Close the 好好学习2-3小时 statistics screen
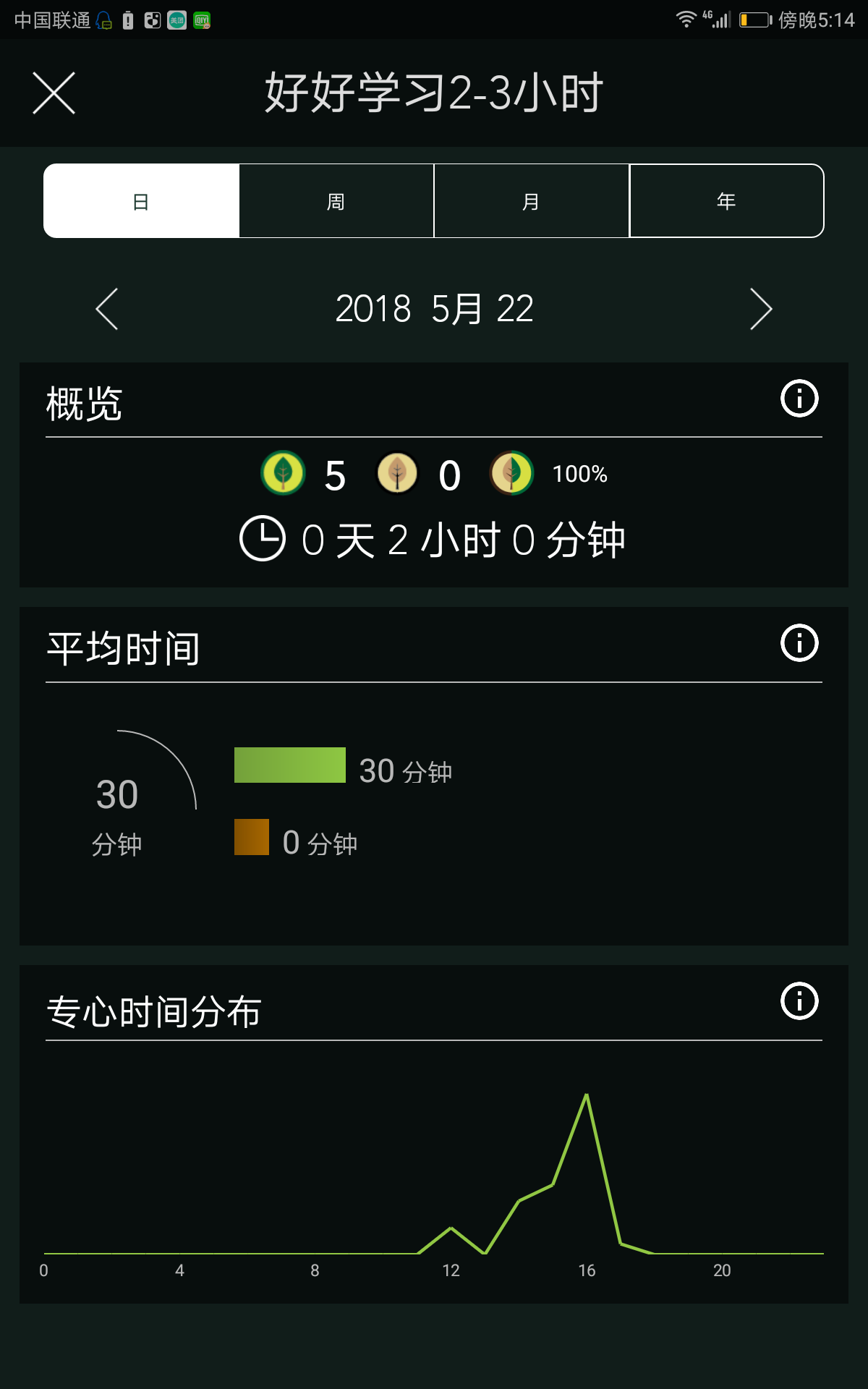Screen dimensions: 868x1389 pyautogui.click(x=54, y=93)
